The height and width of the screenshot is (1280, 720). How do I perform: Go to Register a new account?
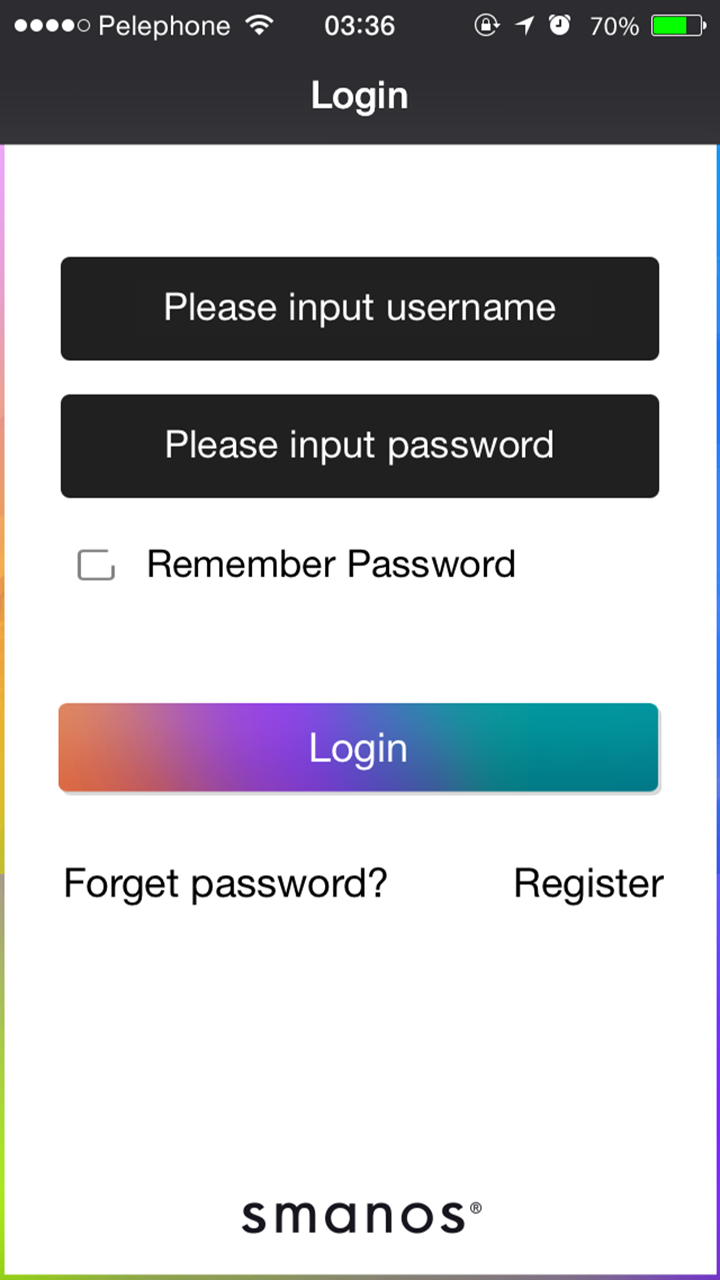[x=588, y=884]
